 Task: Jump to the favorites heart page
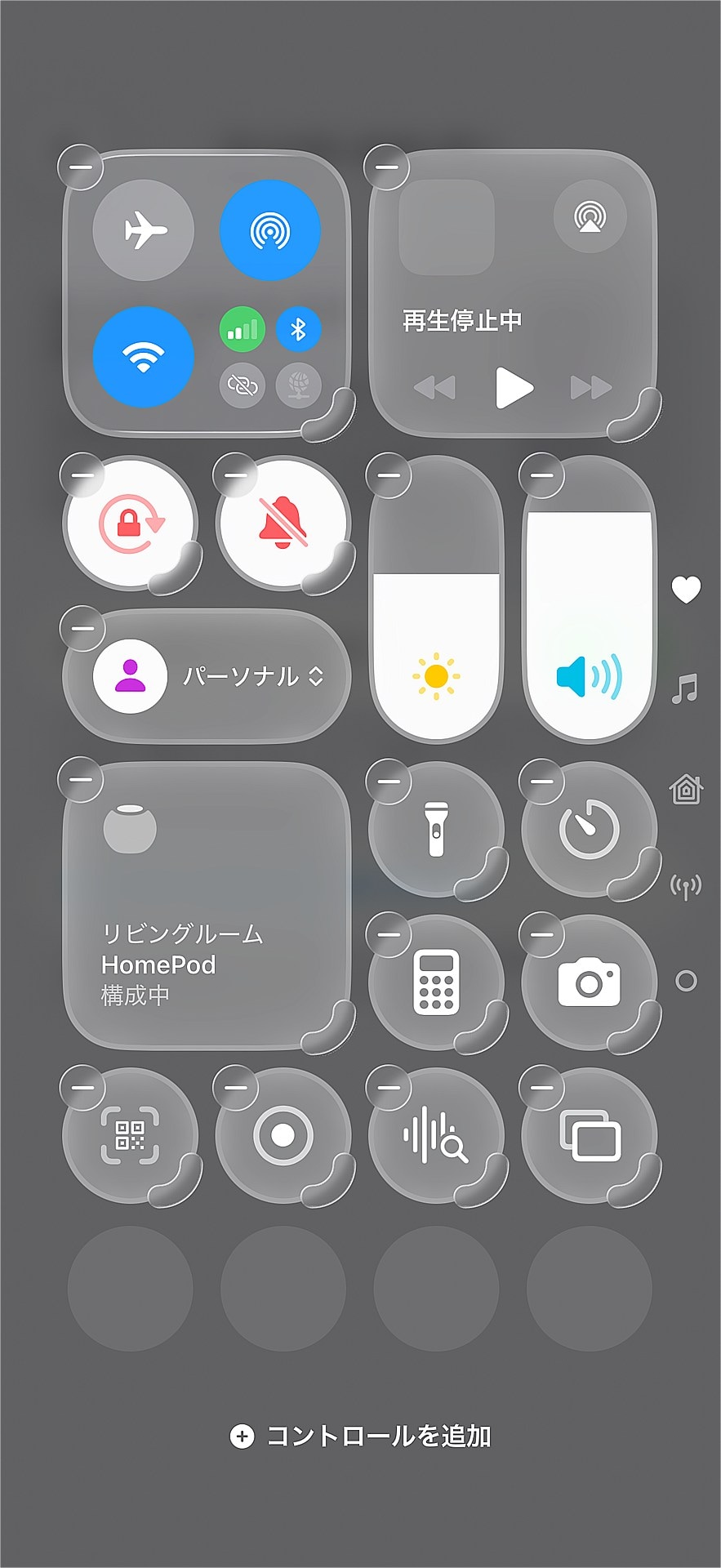(686, 589)
